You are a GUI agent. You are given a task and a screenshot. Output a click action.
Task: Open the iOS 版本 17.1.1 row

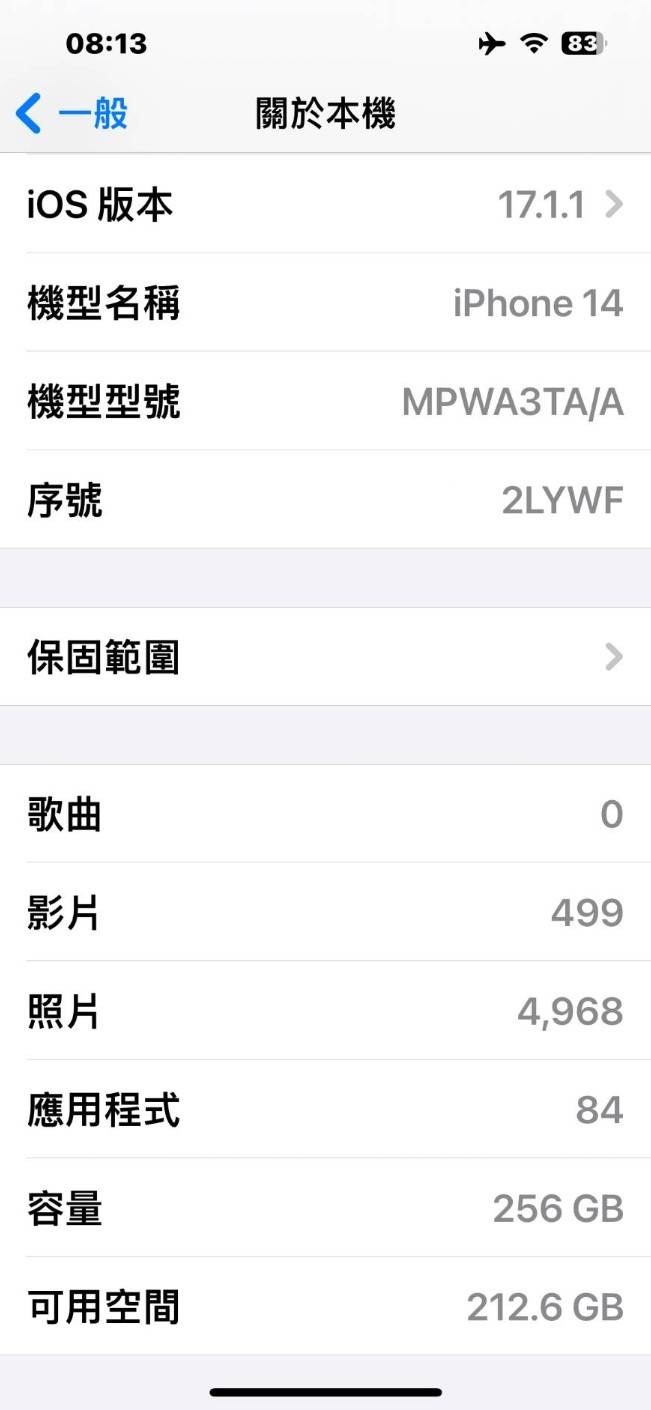pyautogui.click(x=325, y=204)
